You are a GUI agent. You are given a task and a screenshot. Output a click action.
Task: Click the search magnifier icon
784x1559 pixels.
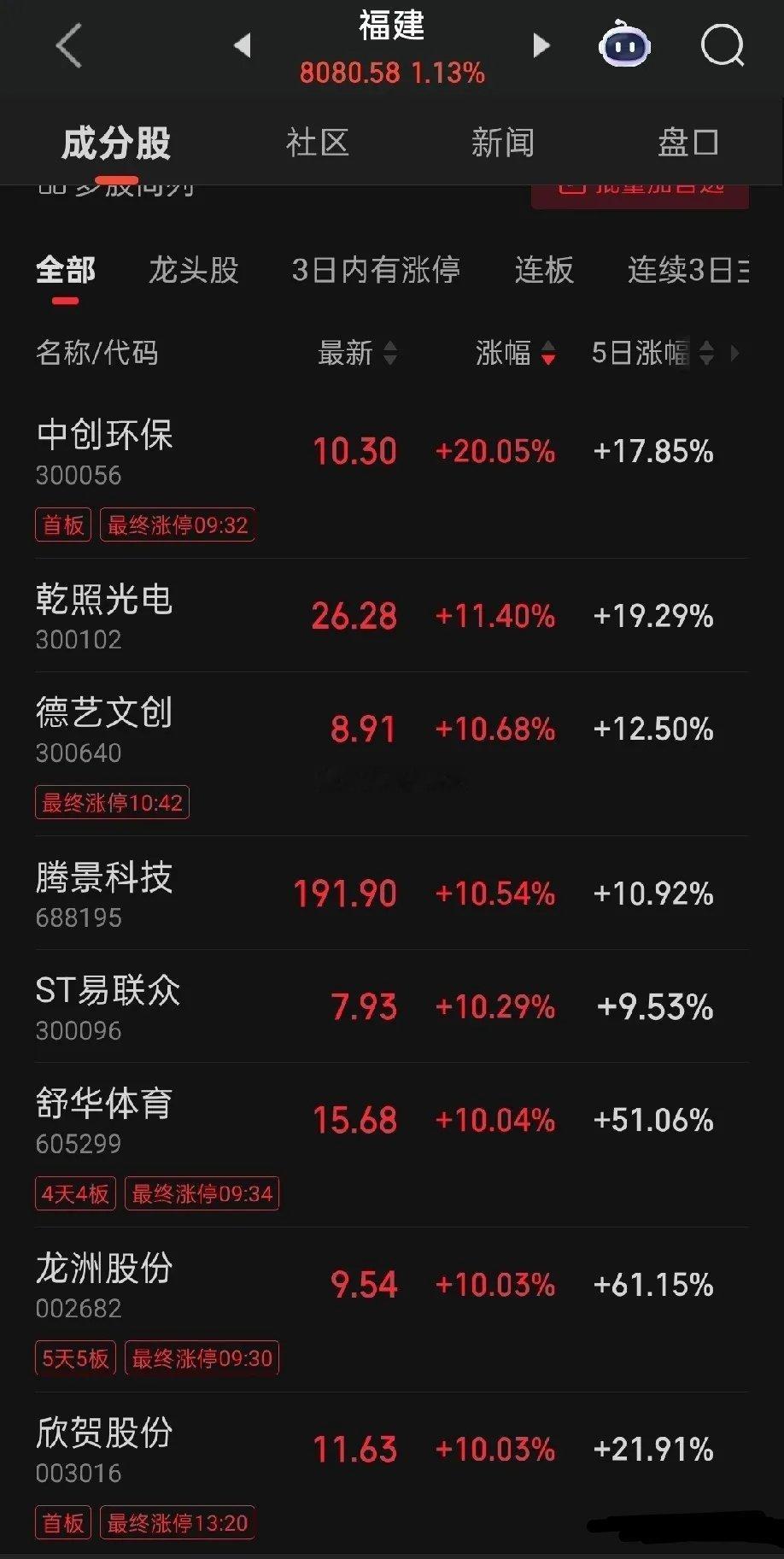pos(722,47)
